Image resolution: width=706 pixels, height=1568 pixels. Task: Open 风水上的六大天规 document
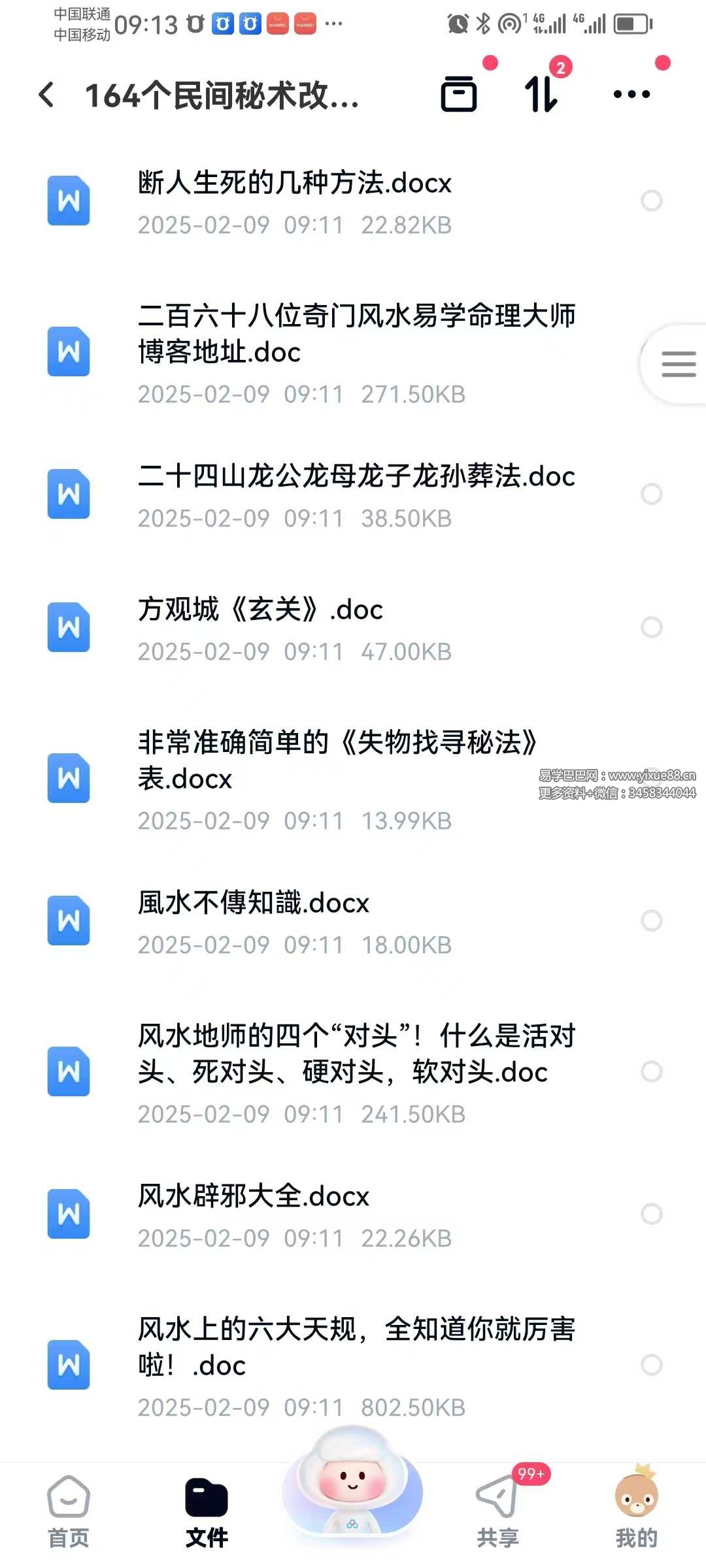[x=353, y=1365]
